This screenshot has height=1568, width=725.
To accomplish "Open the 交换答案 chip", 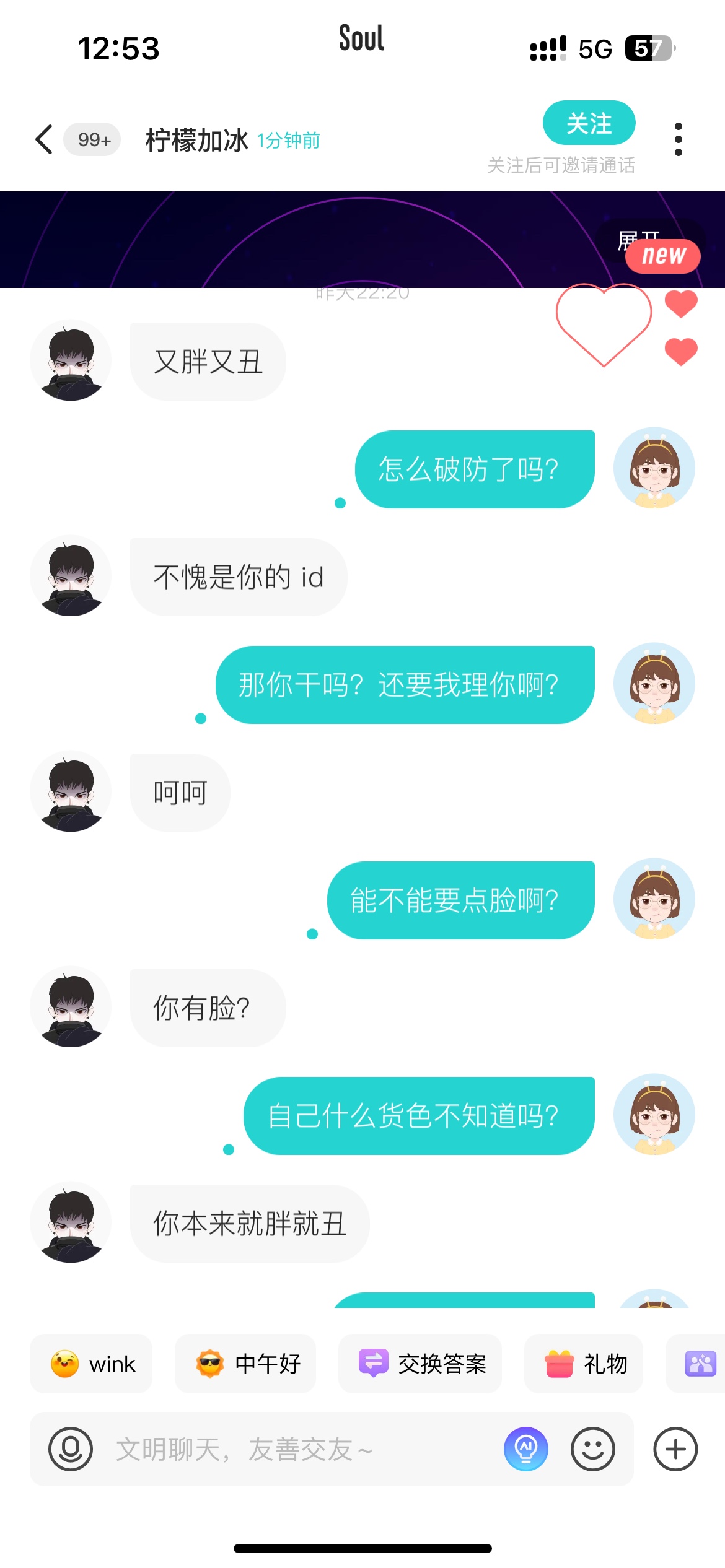I will click(x=420, y=1364).
